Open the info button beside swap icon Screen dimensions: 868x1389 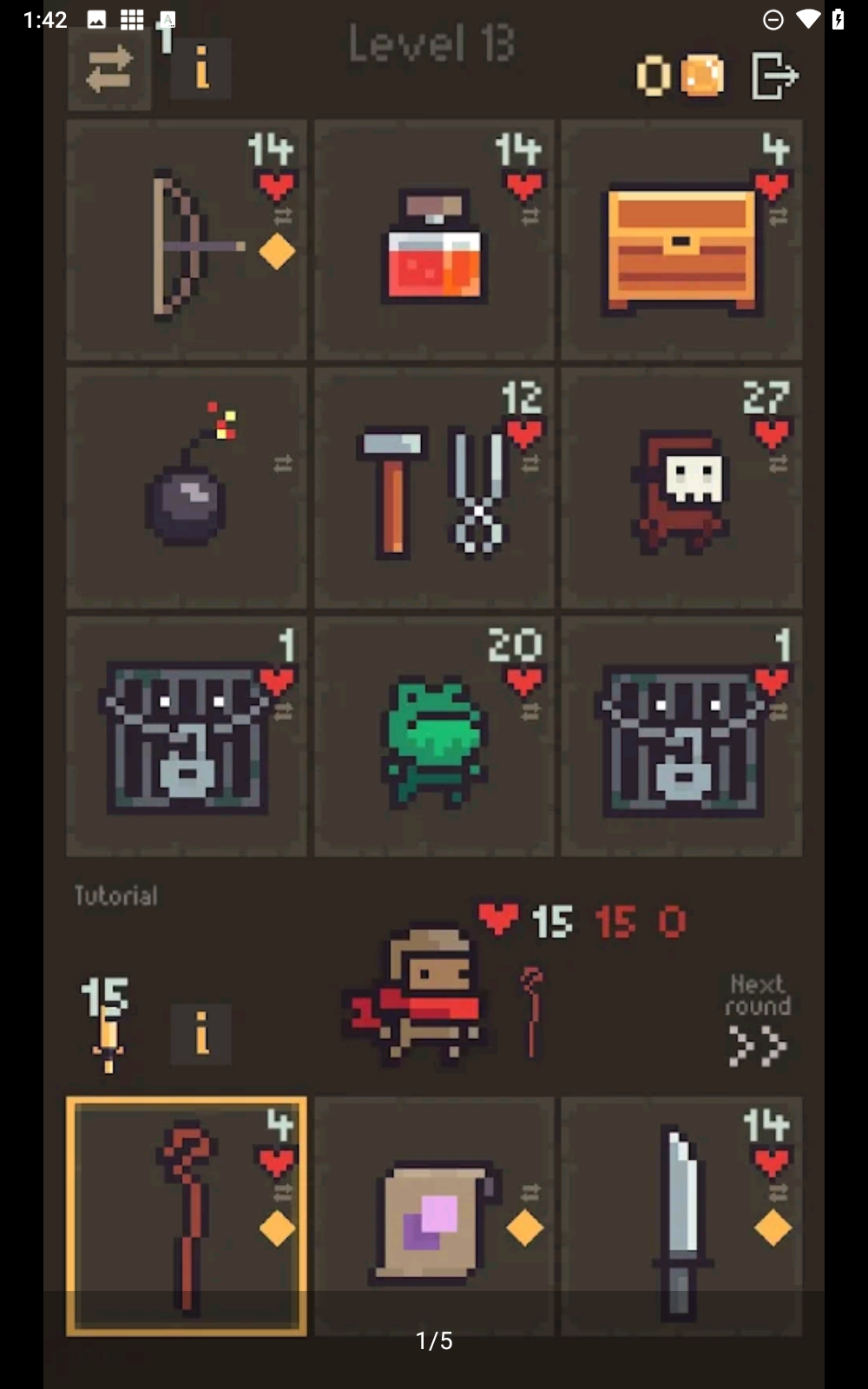coord(201,68)
